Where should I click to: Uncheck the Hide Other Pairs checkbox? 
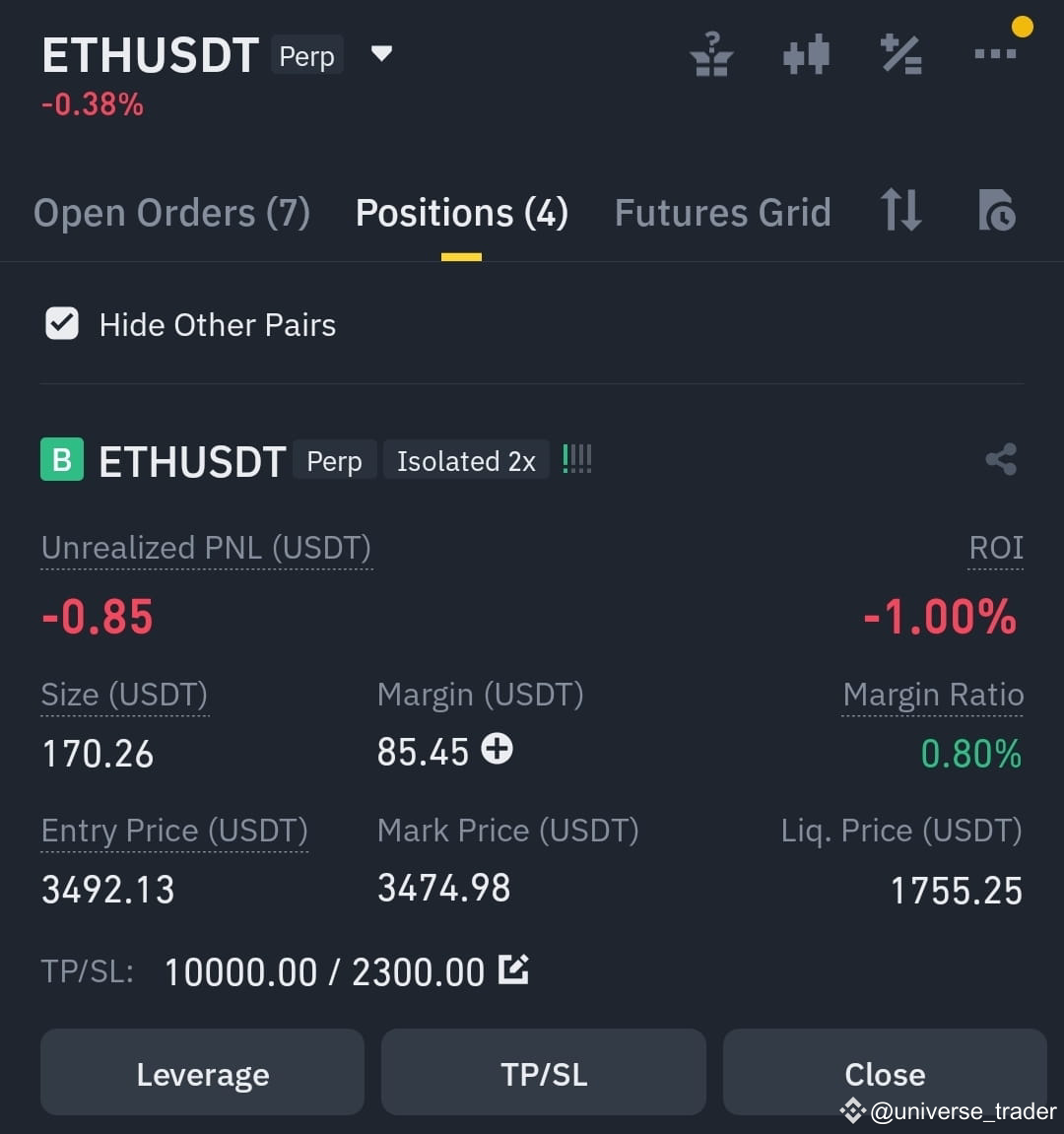(61, 323)
